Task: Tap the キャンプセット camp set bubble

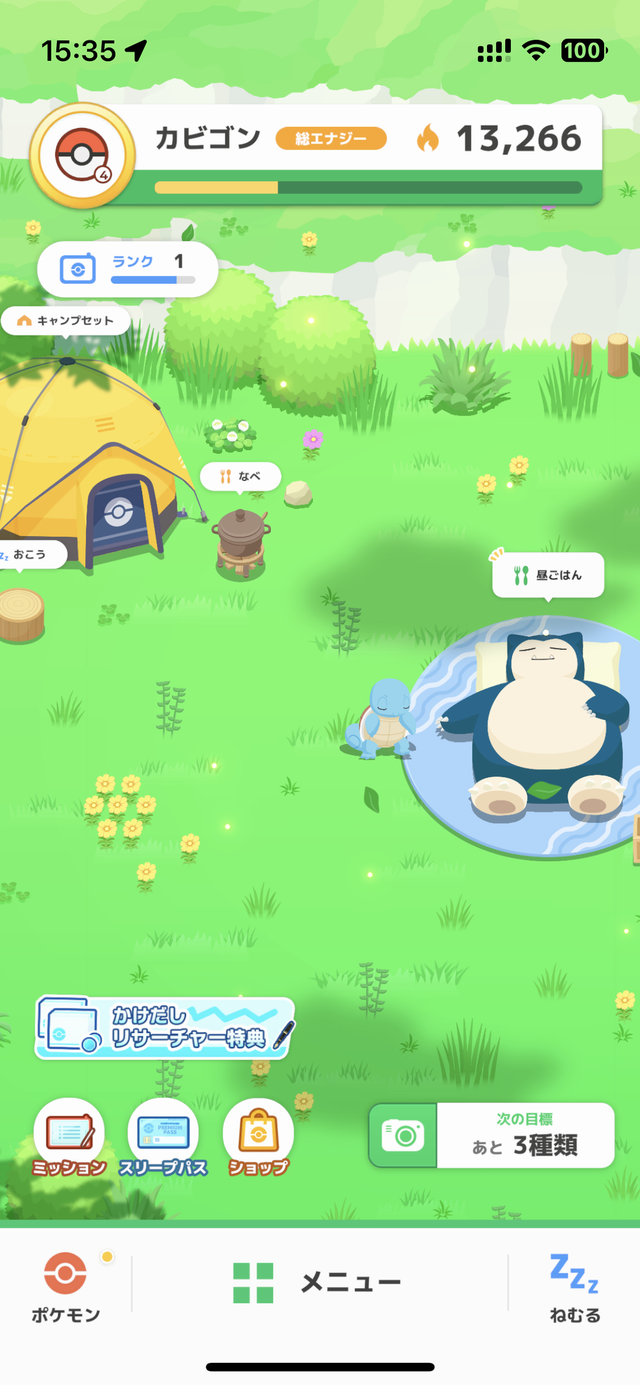Action: pos(66,321)
